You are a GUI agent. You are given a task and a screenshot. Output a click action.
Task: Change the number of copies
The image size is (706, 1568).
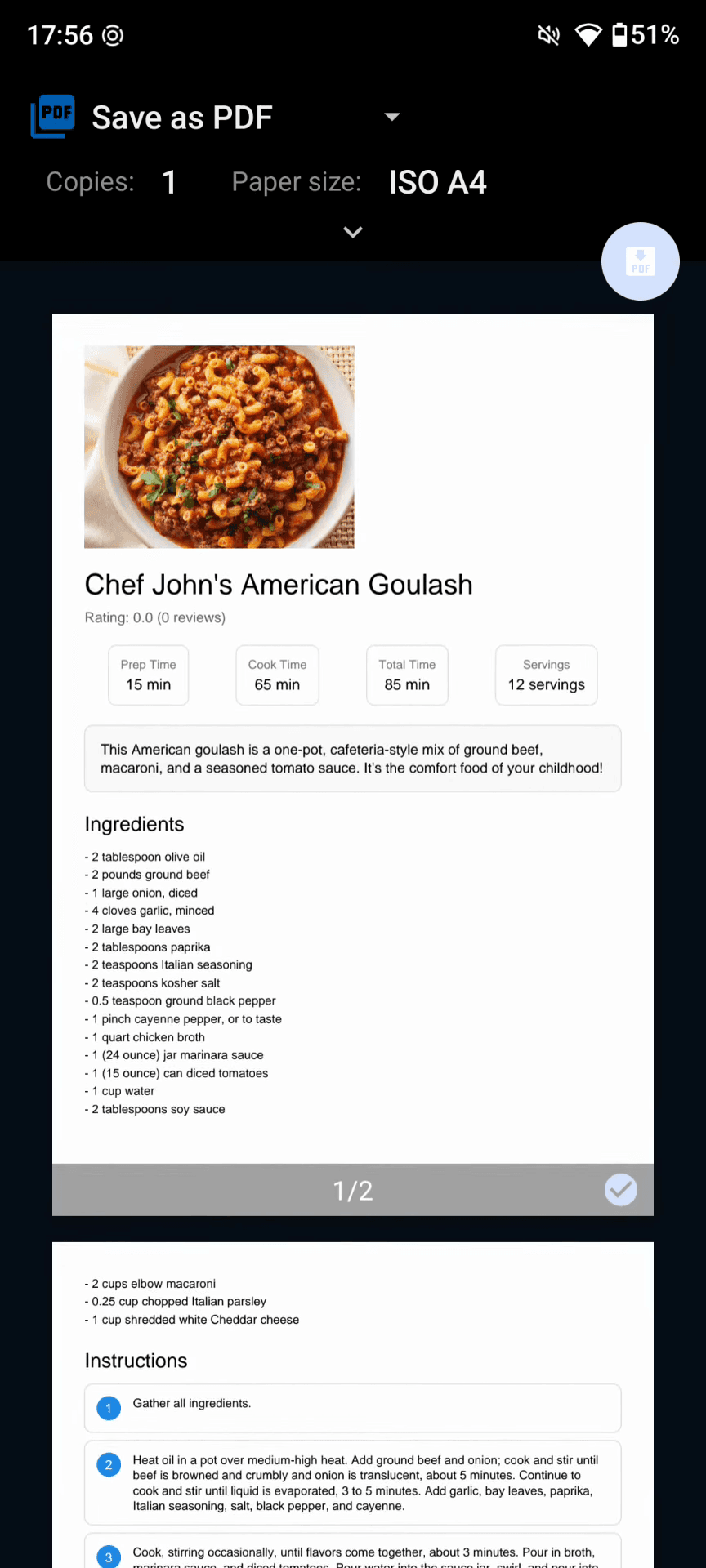coord(169,182)
